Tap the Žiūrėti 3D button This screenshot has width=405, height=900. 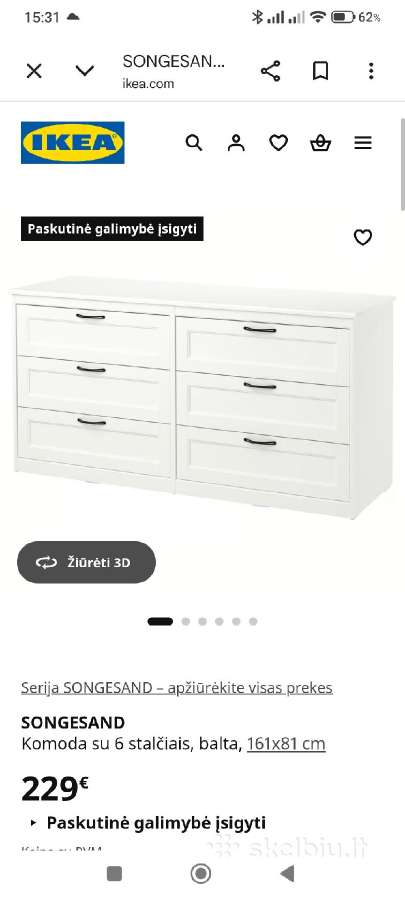tap(86, 562)
